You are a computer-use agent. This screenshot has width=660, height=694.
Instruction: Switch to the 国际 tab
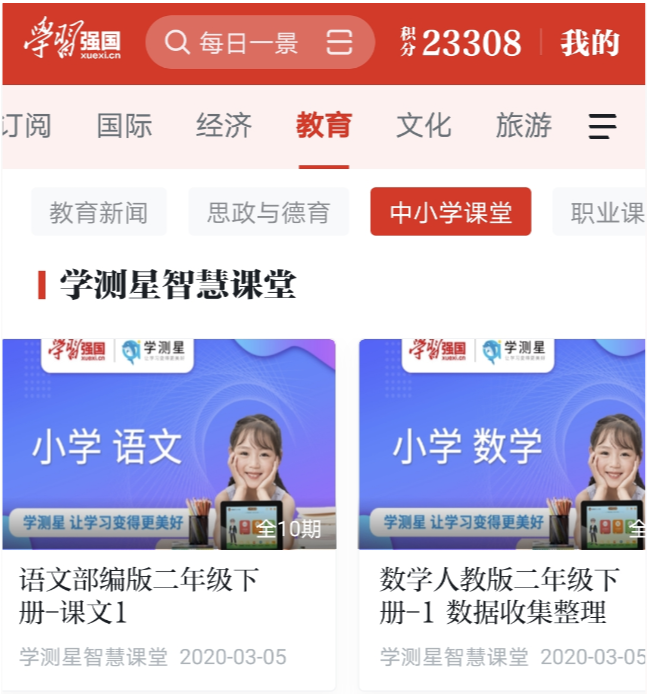(124, 126)
